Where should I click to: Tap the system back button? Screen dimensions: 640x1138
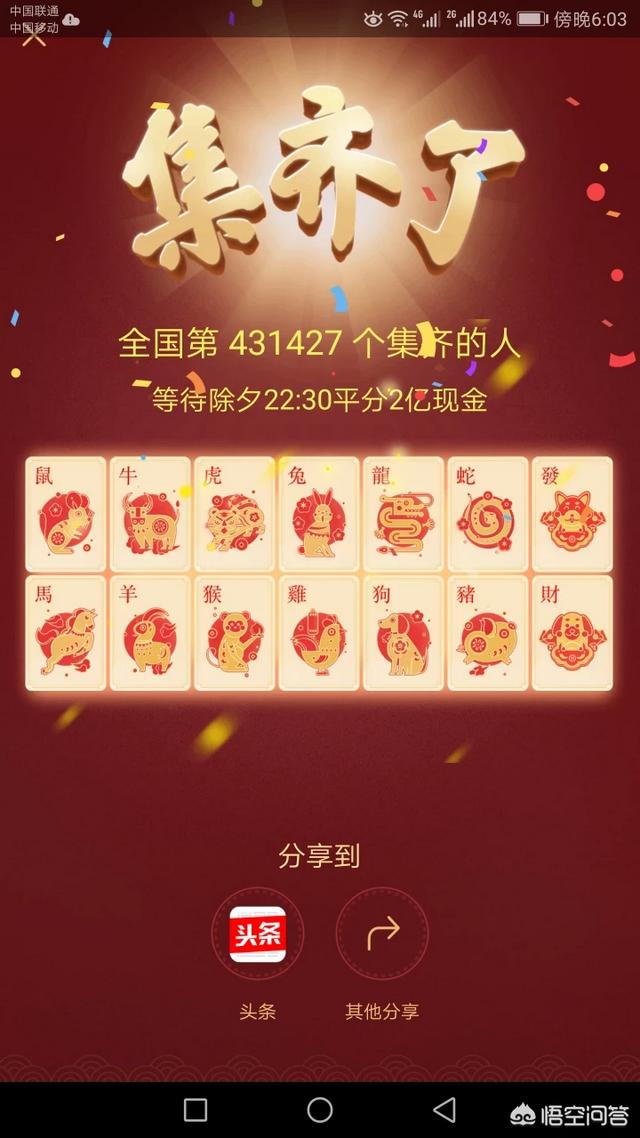tap(444, 1109)
